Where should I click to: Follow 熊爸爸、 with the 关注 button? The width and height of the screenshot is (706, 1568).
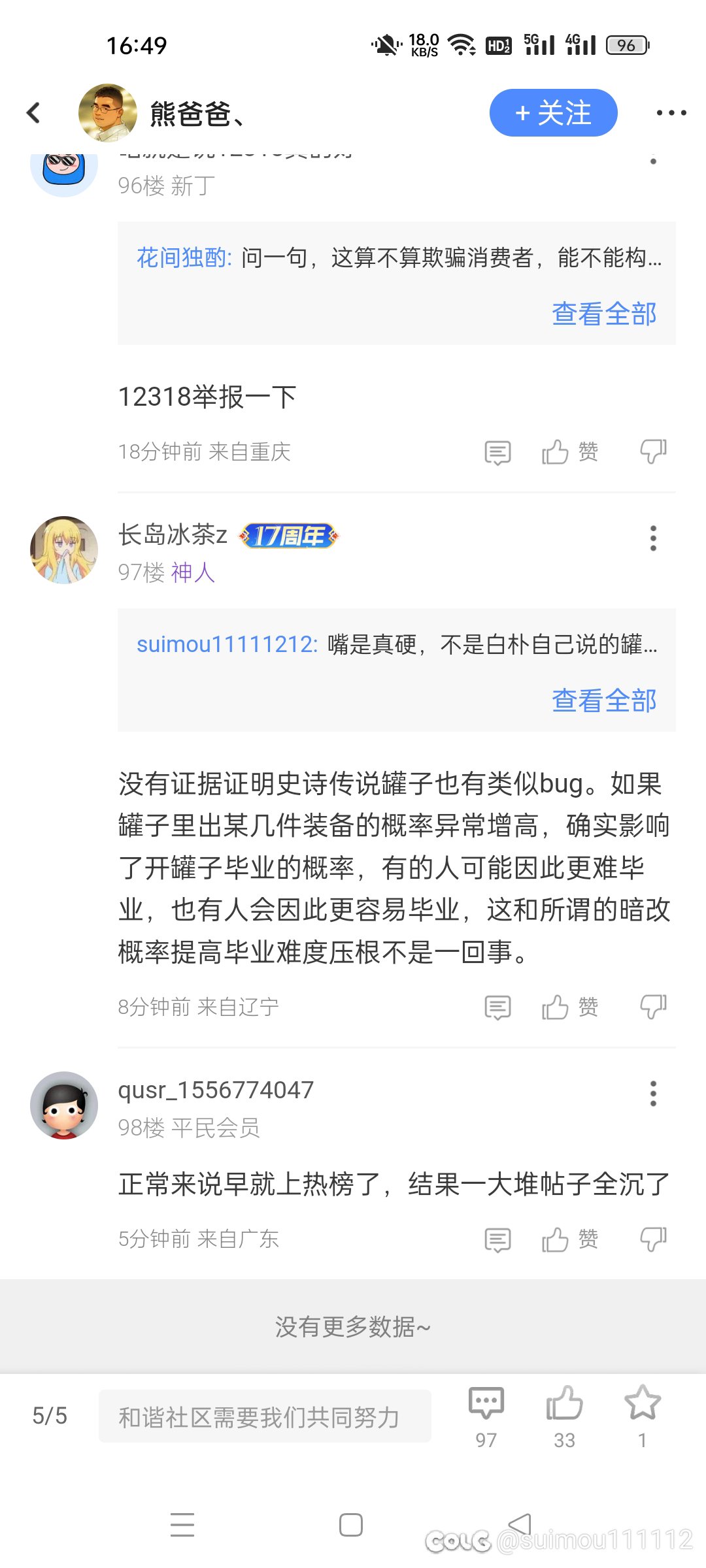pos(553,113)
